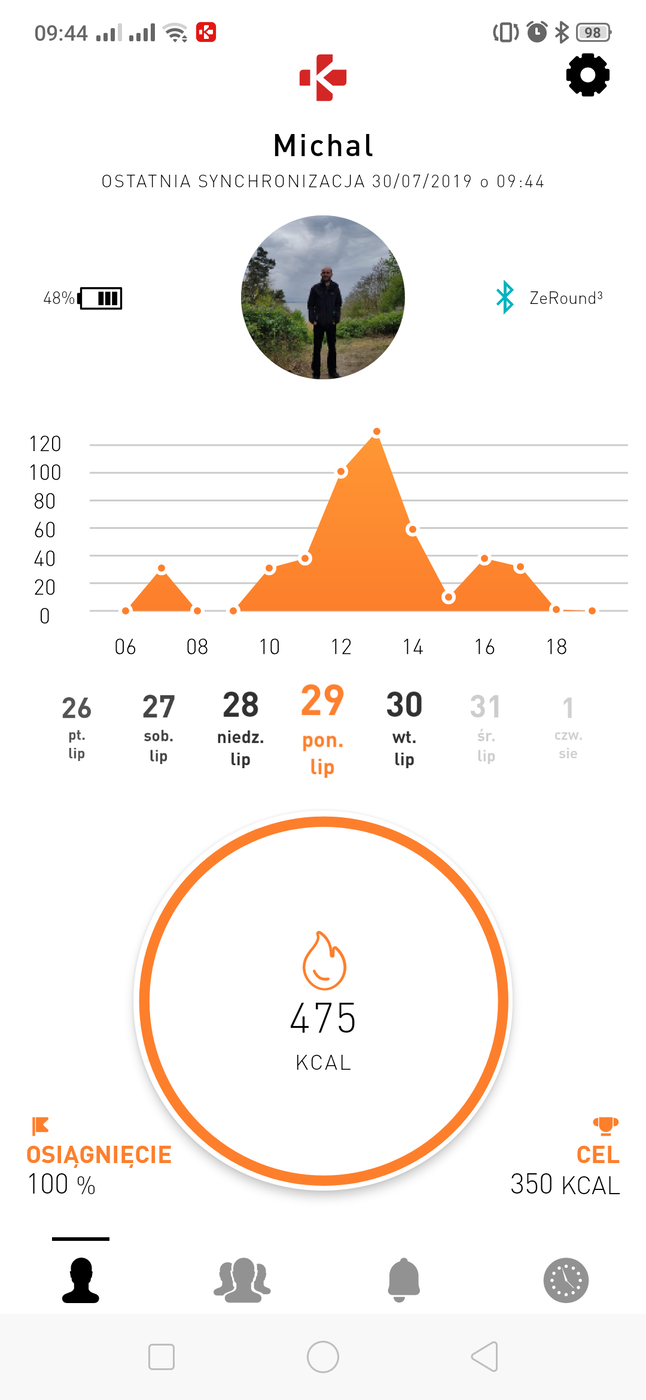Open the settings gear icon
Viewport: 646px width, 1400px height.
[x=588, y=75]
